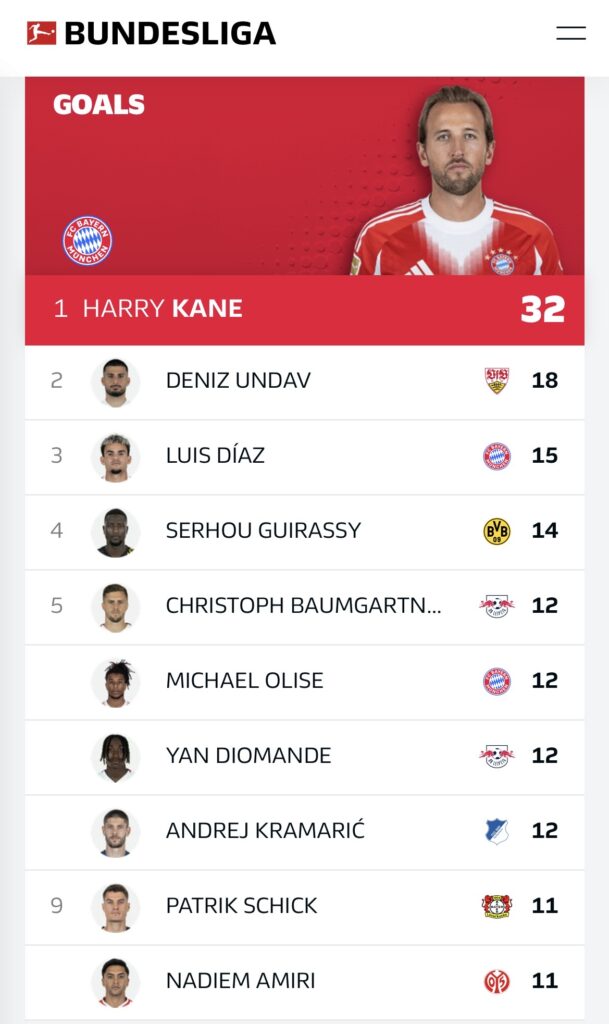Screen dimensions: 609x1024
Task: View Luis Díaz's player page
Action: 215,456
